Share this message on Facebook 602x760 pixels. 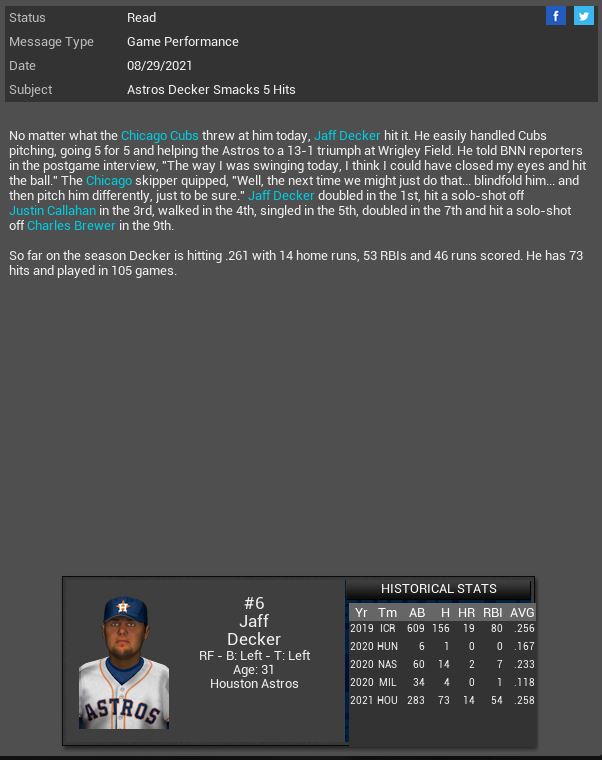click(x=556, y=16)
